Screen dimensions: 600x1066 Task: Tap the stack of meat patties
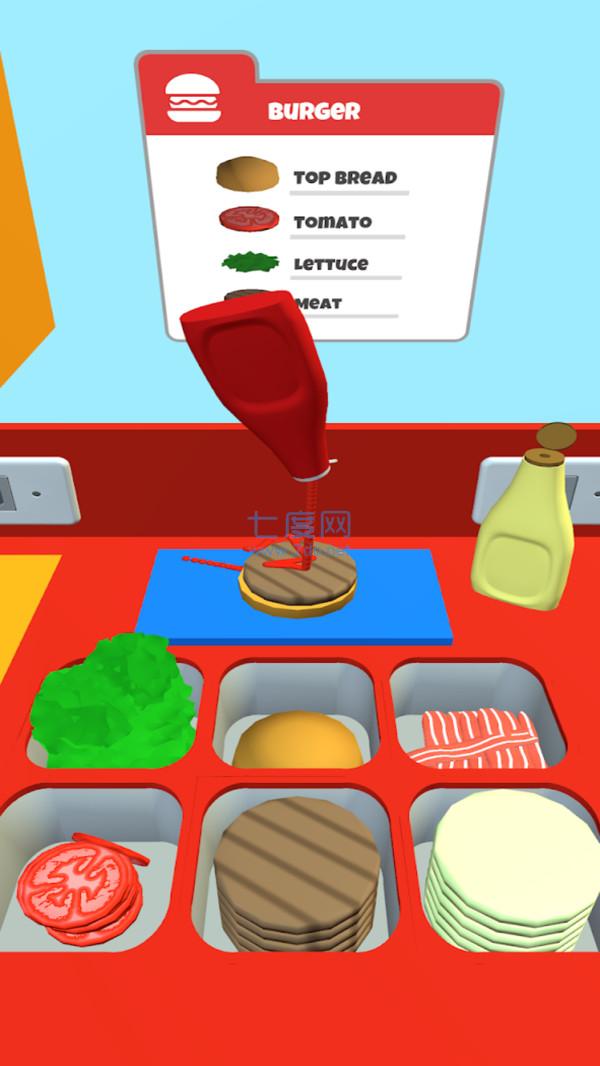tap(297, 875)
